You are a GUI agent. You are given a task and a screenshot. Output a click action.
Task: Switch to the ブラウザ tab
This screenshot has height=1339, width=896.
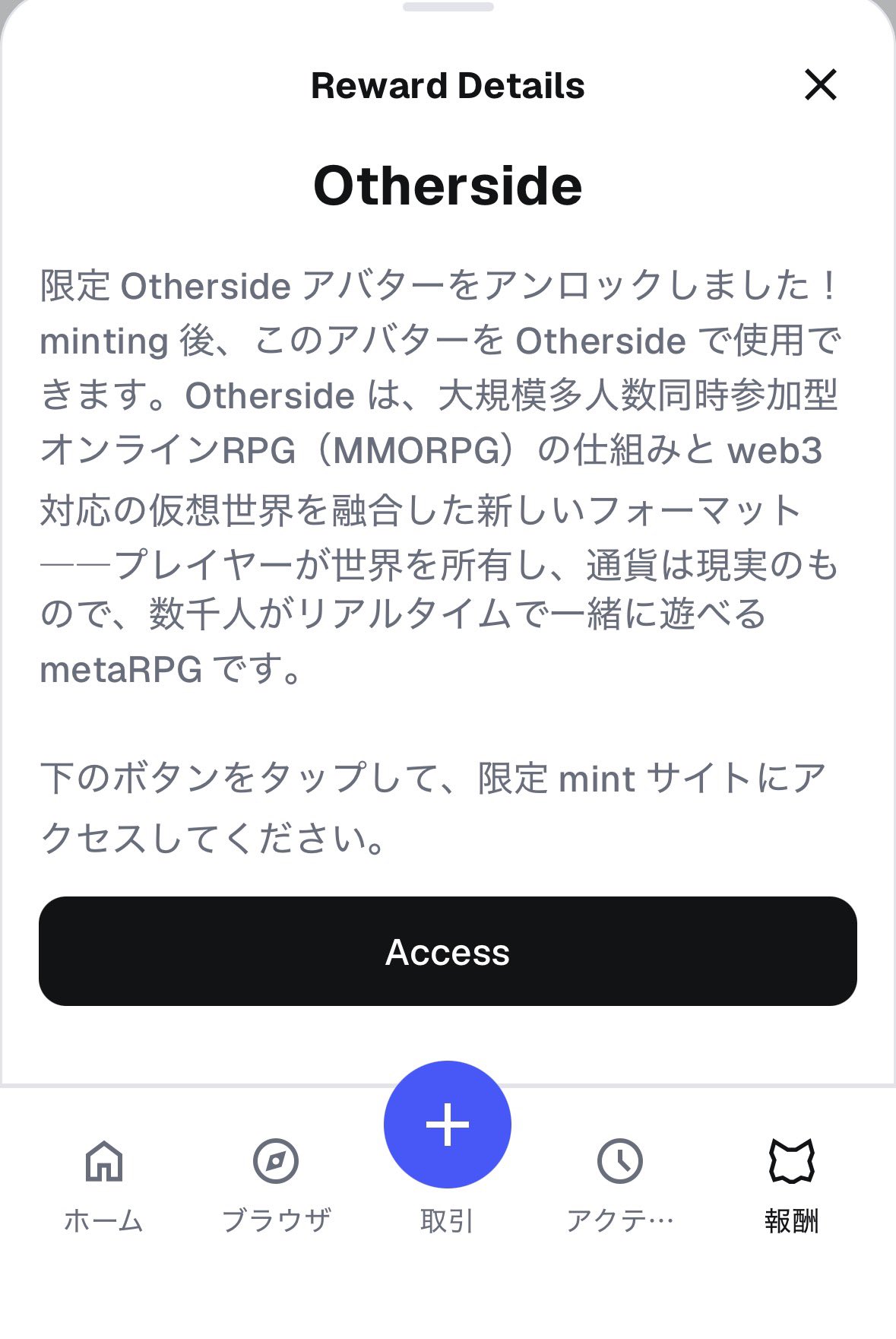click(276, 1183)
